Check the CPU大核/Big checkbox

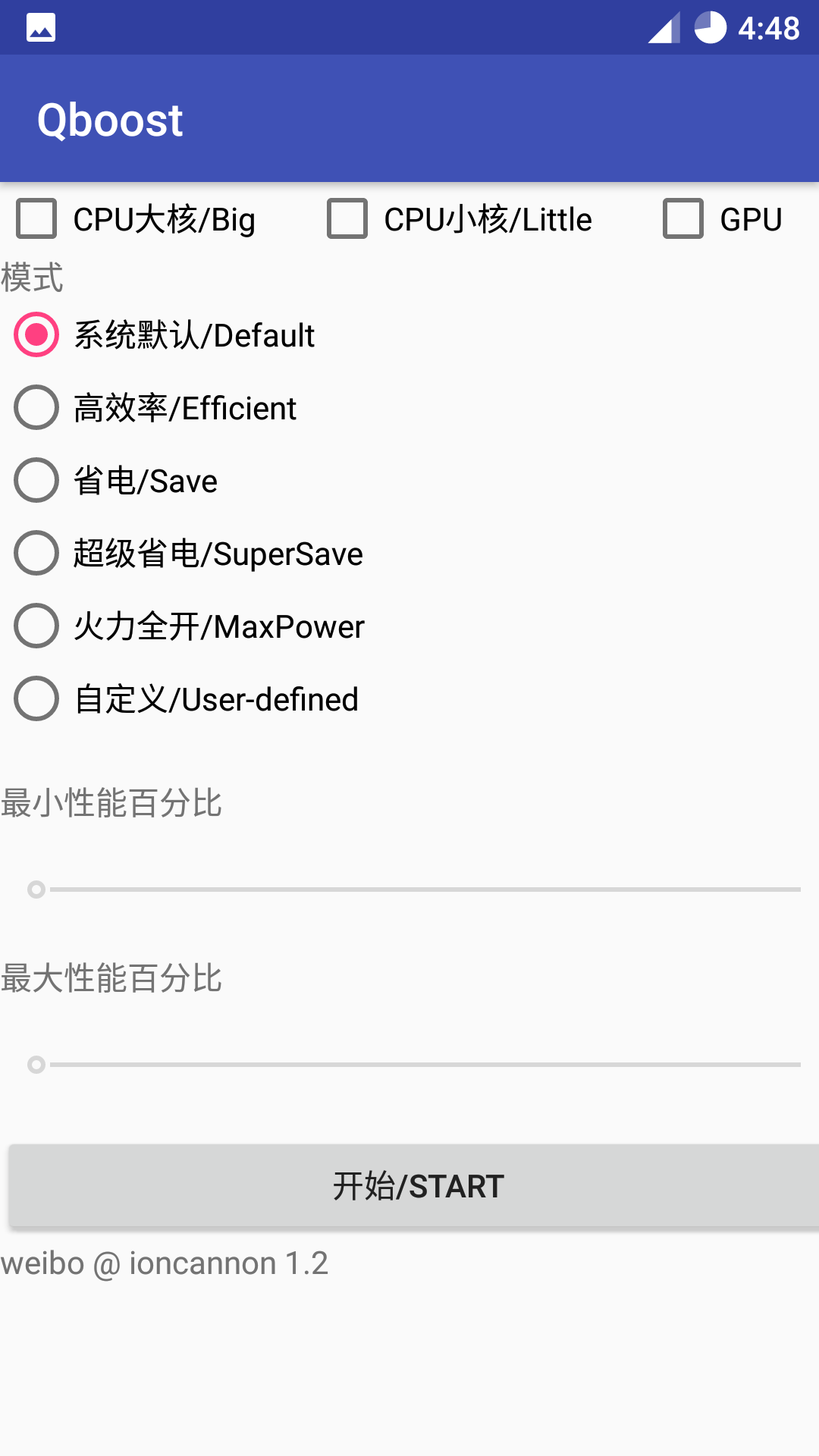pyautogui.click(x=36, y=219)
